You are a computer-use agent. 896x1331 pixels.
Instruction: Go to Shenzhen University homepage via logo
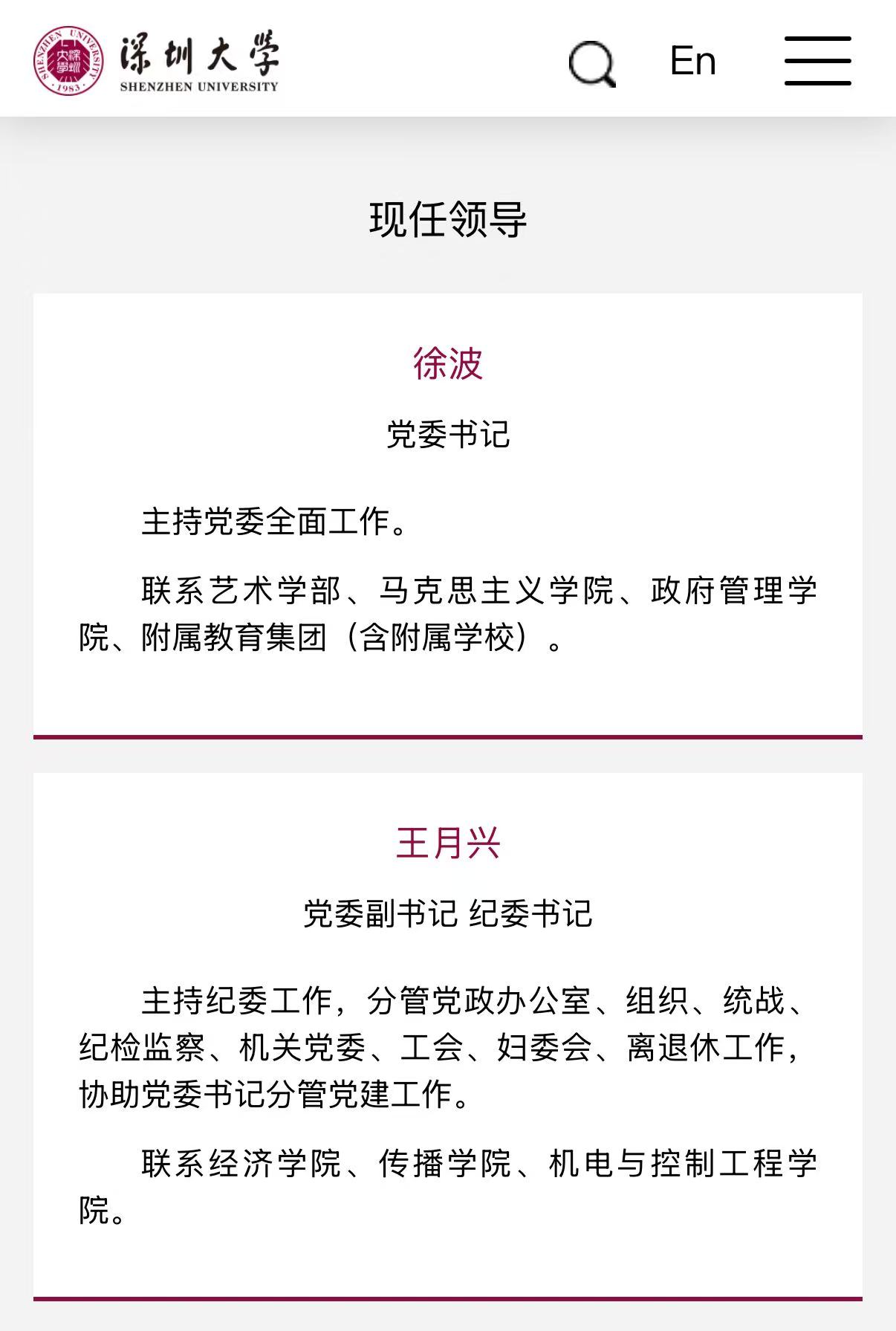click(156, 61)
